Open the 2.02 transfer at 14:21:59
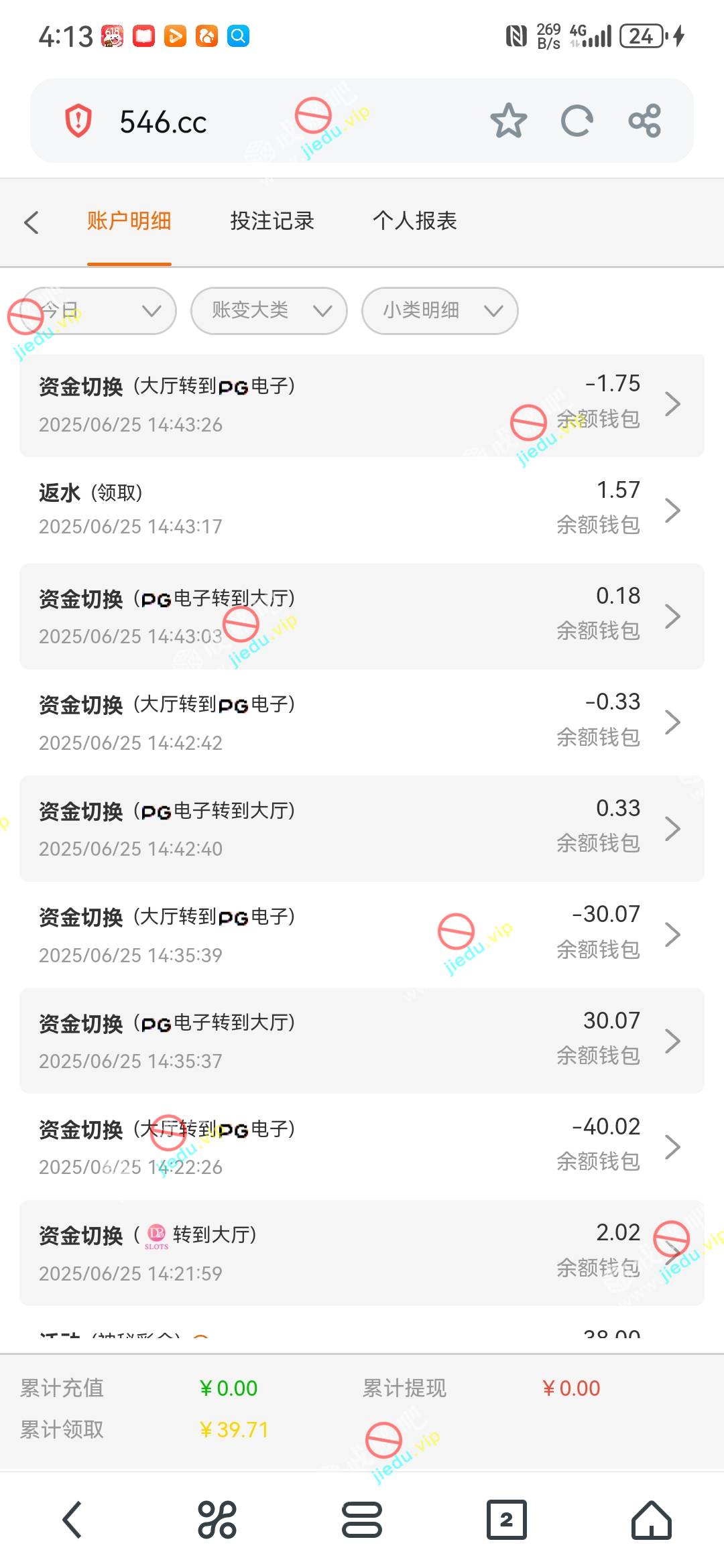Viewport: 724px width, 1568px height. [x=362, y=1253]
